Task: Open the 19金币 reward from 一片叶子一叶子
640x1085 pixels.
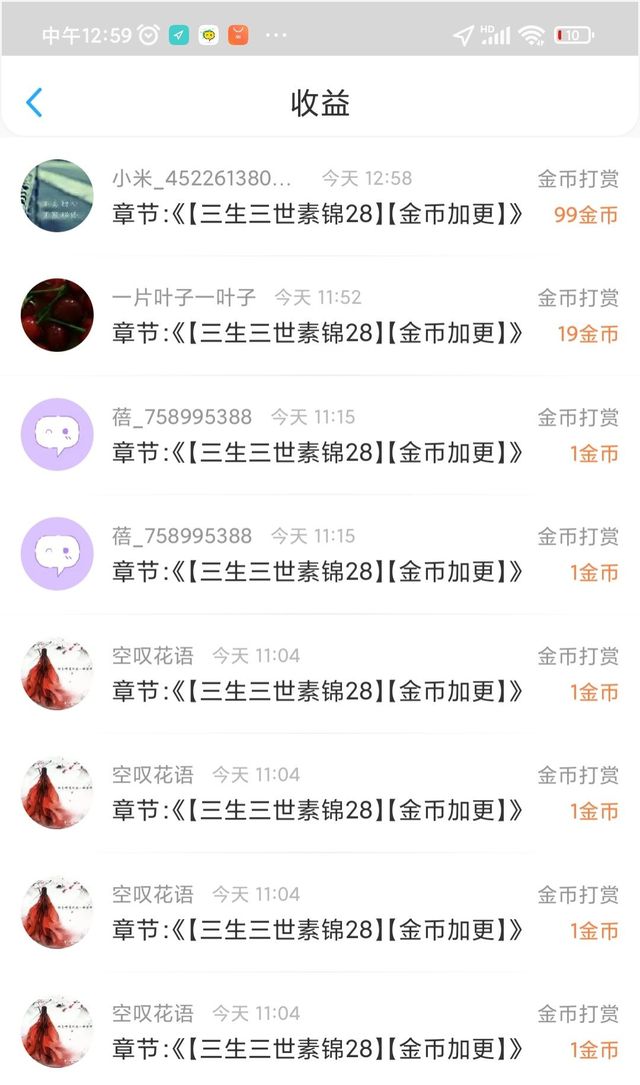Action: [x=320, y=316]
